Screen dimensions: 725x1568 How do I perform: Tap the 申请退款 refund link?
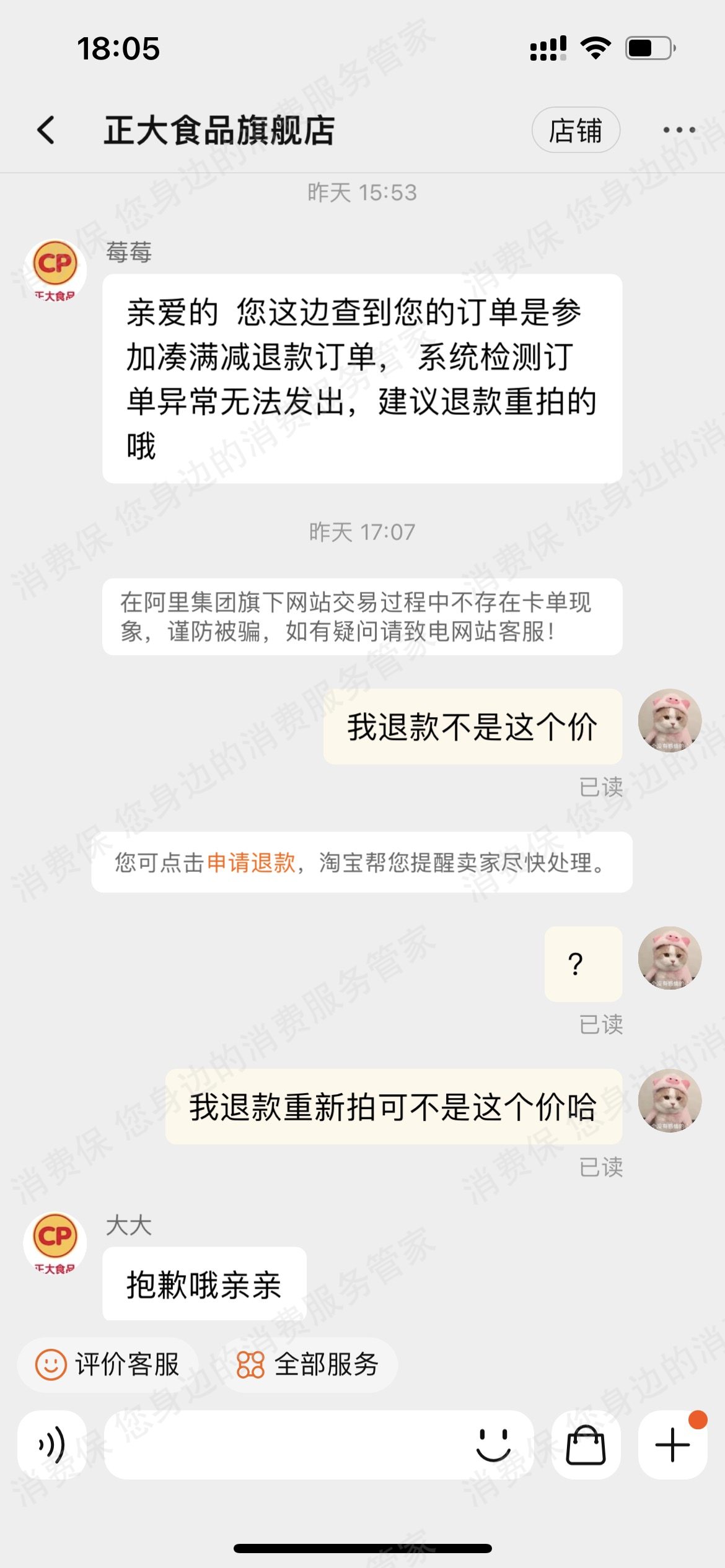tap(251, 862)
